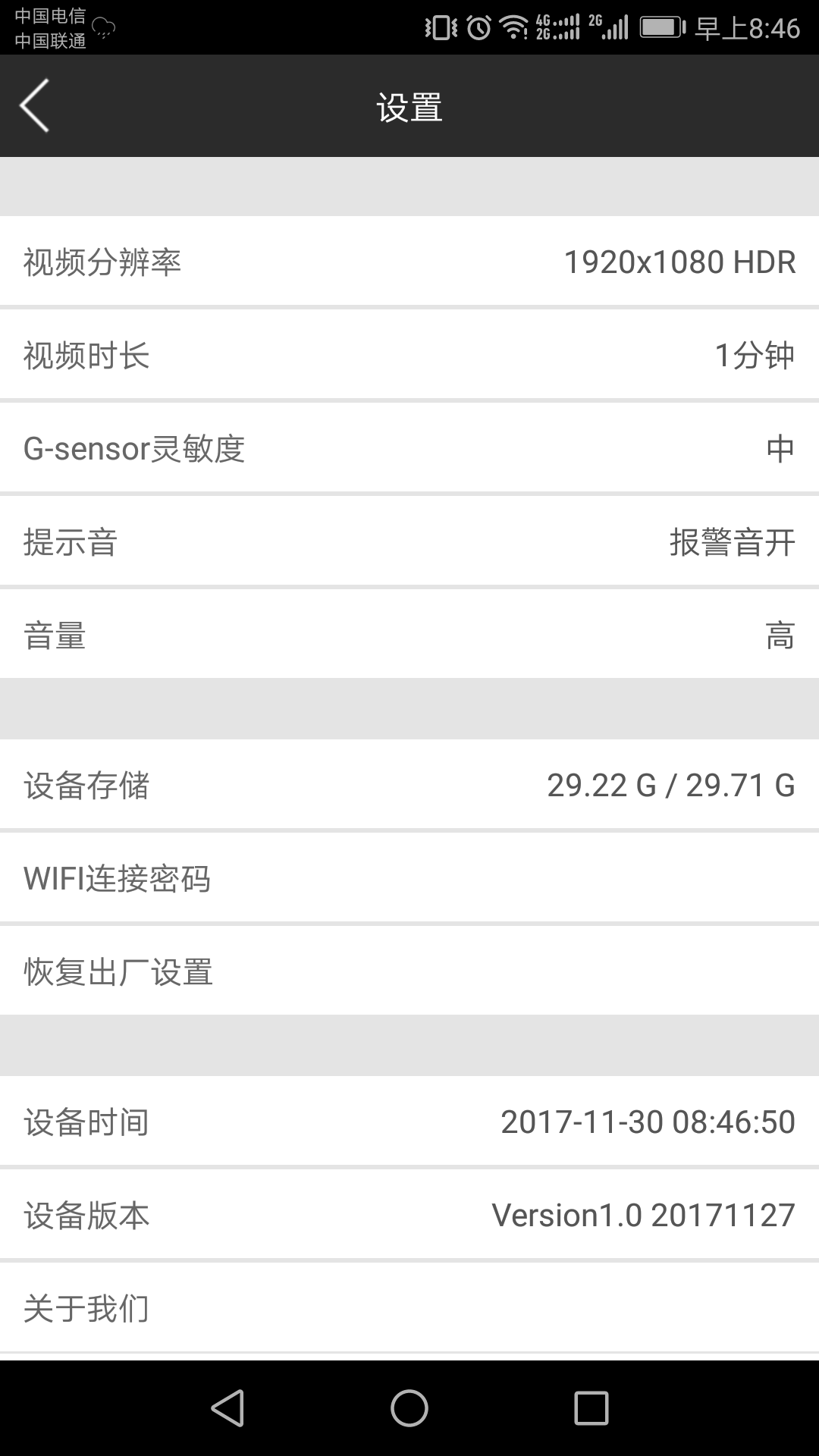Image resolution: width=819 pixels, height=1456 pixels.
Task: Open 关于我们
Action: 409,1308
